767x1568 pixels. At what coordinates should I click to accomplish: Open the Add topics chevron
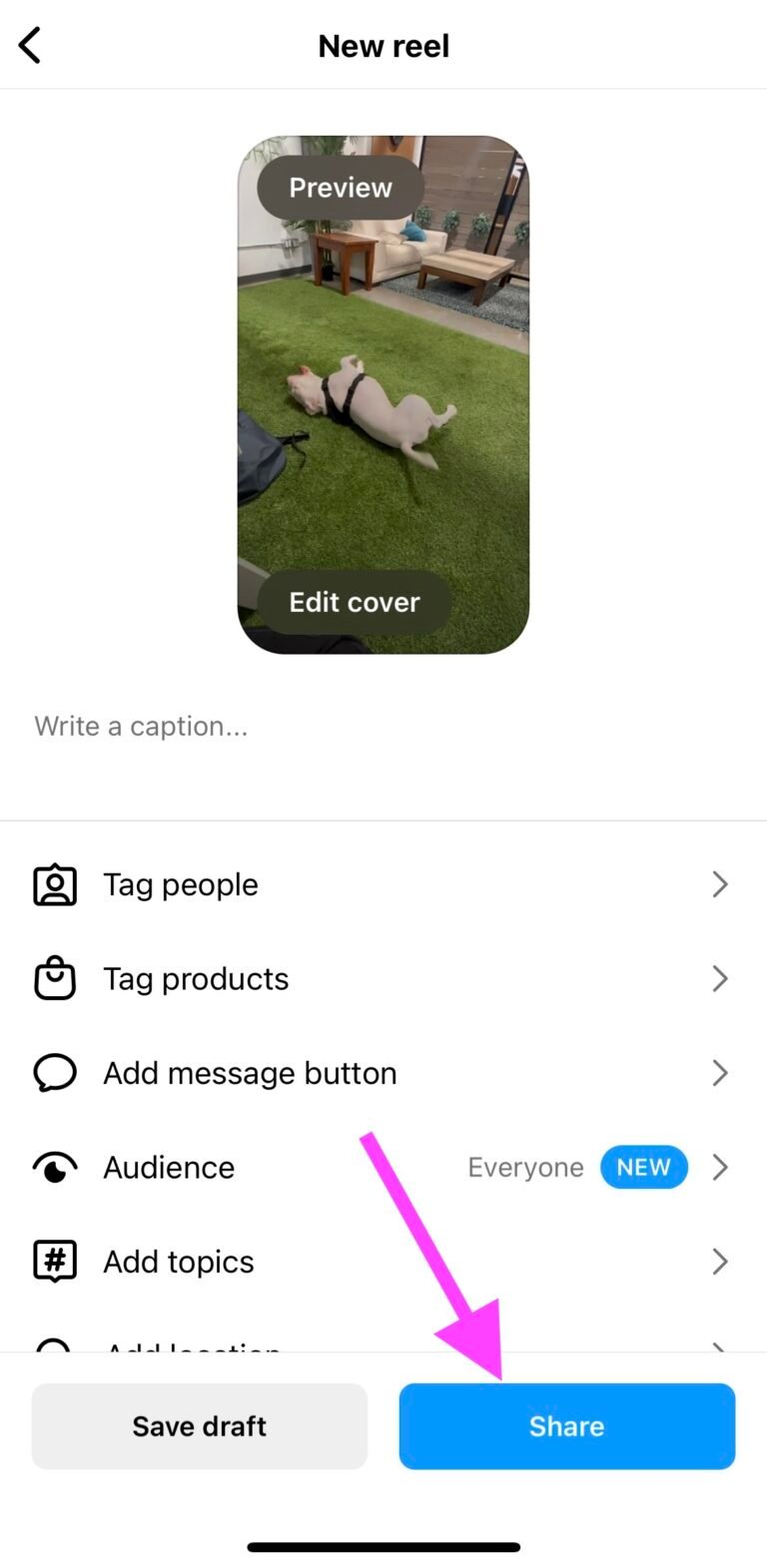tap(720, 1261)
